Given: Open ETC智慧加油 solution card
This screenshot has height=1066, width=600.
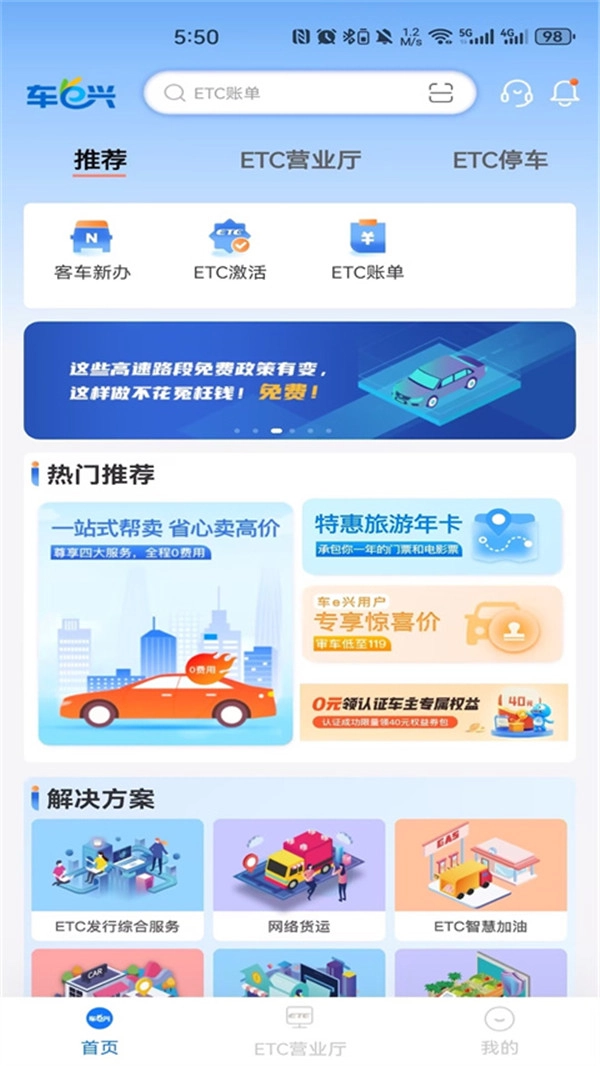Looking at the screenshot, I should [480, 880].
